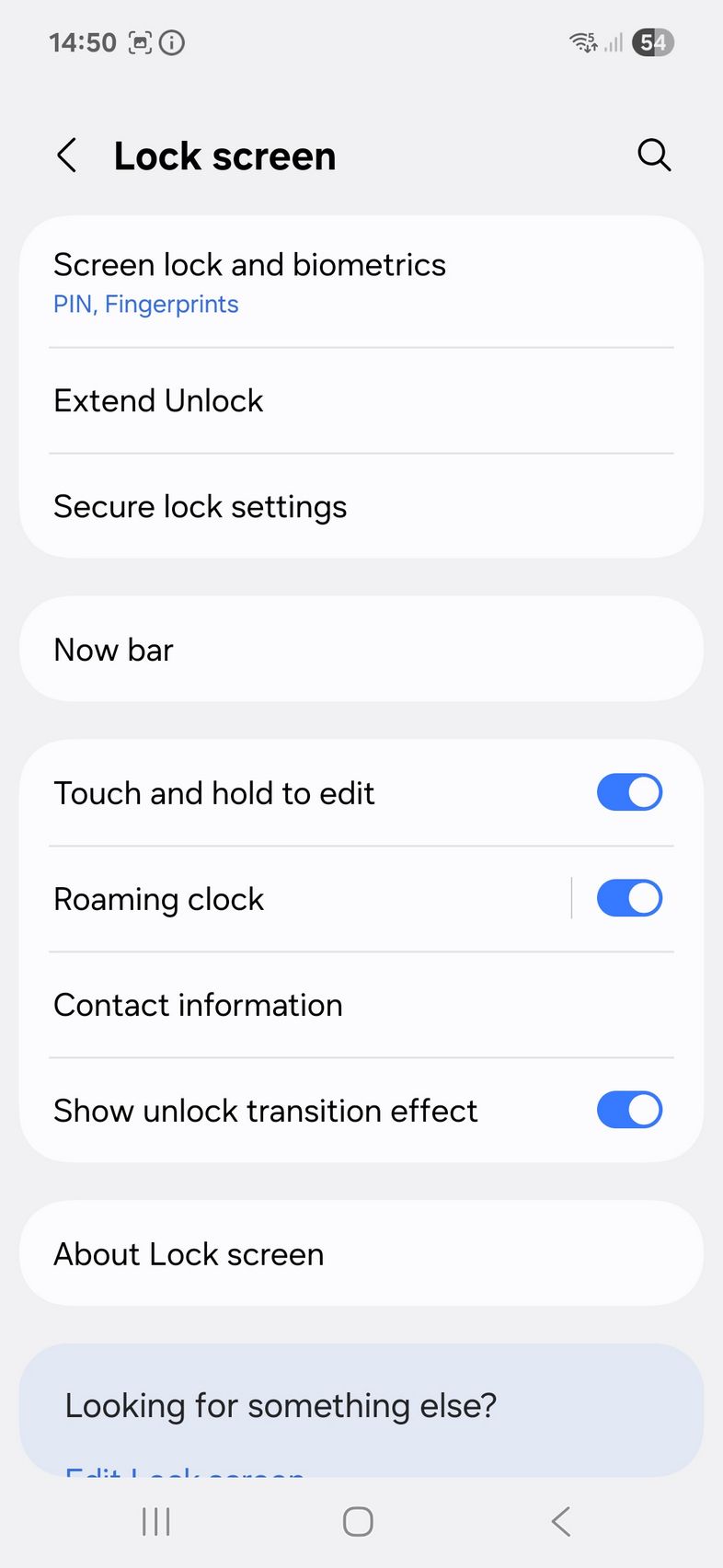The width and height of the screenshot is (723, 1568).
Task: Toggle Show unlock transition effect
Action: click(x=629, y=1110)
